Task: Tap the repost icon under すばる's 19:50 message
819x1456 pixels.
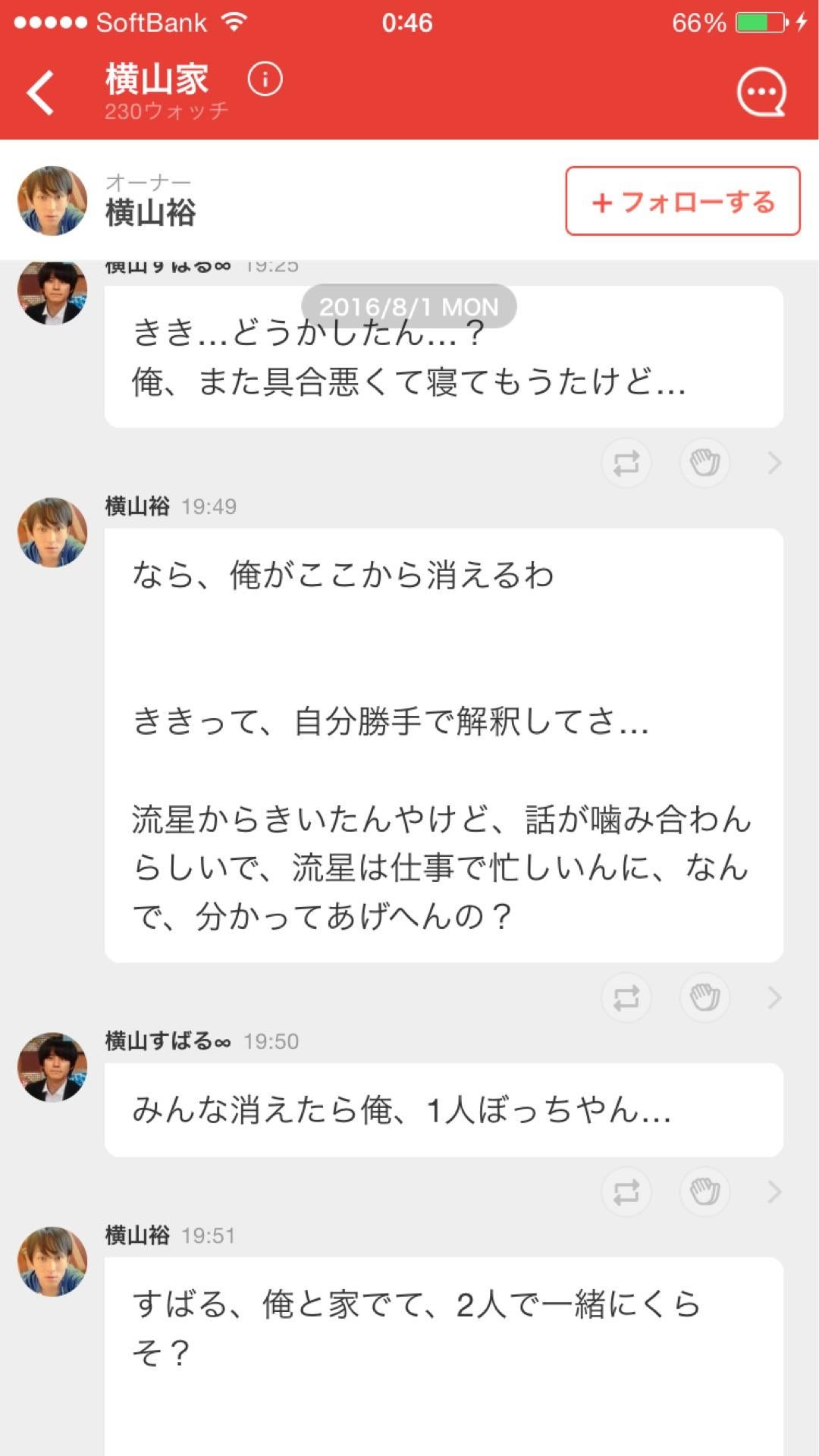Action: 626,1191
